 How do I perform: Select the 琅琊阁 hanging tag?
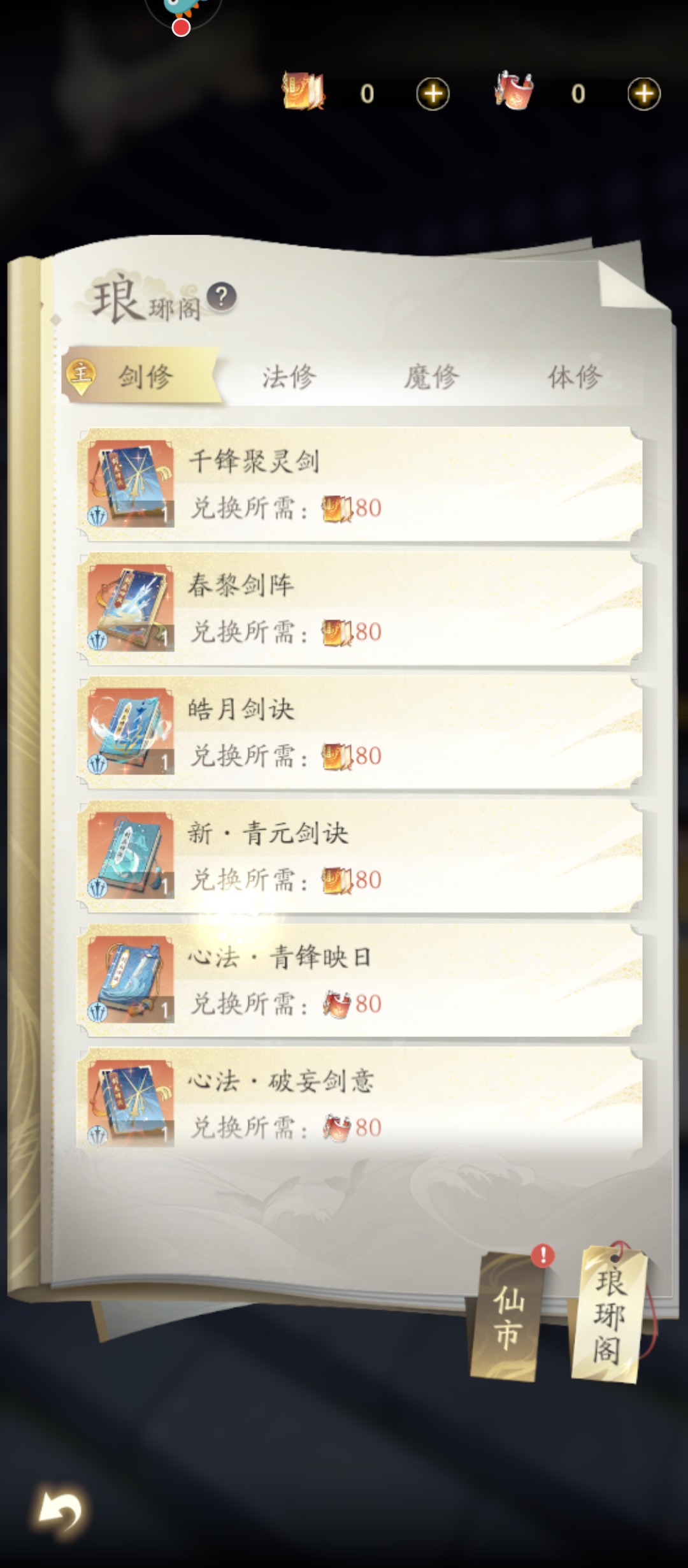point(608,1316)
